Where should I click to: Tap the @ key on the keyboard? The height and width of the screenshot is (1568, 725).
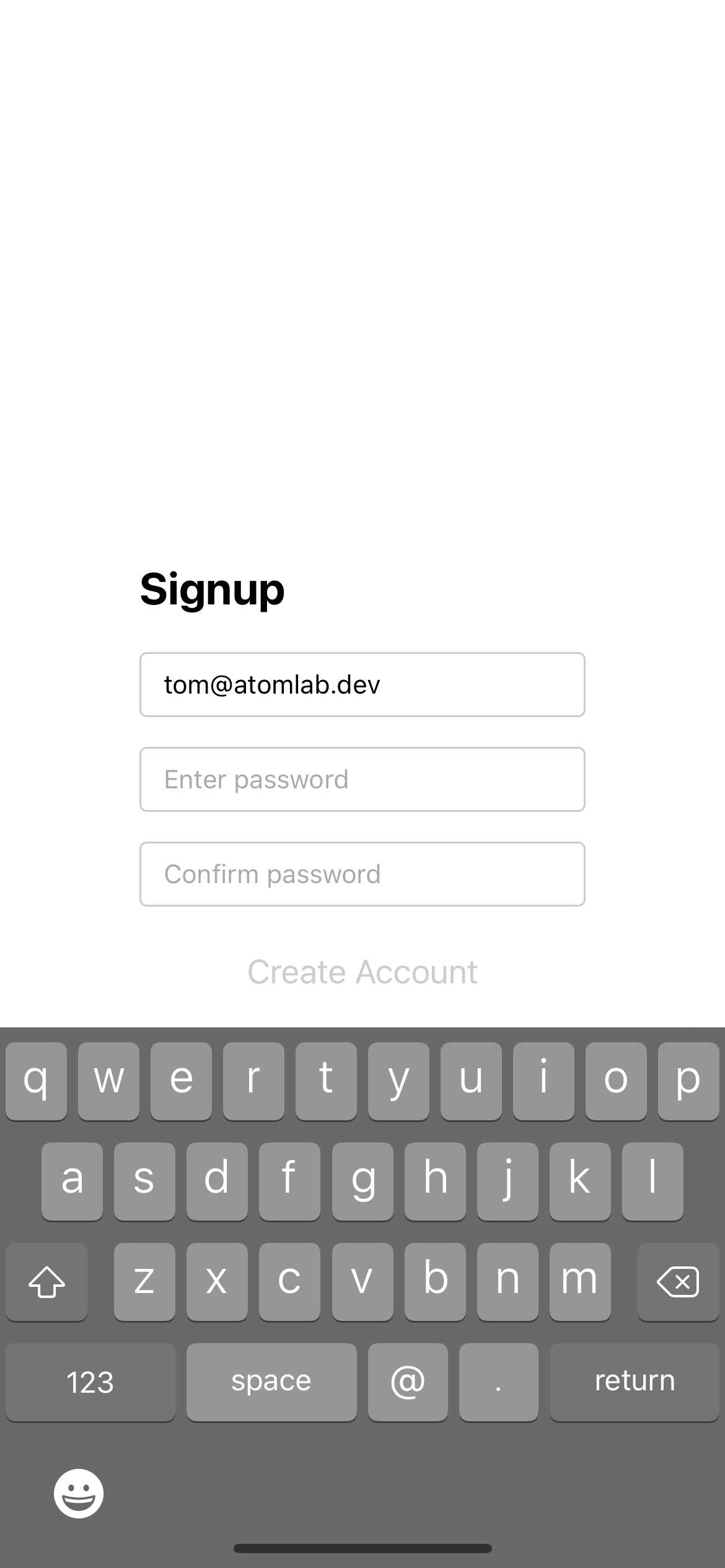pyautogui.click(x=408, y=1382)
